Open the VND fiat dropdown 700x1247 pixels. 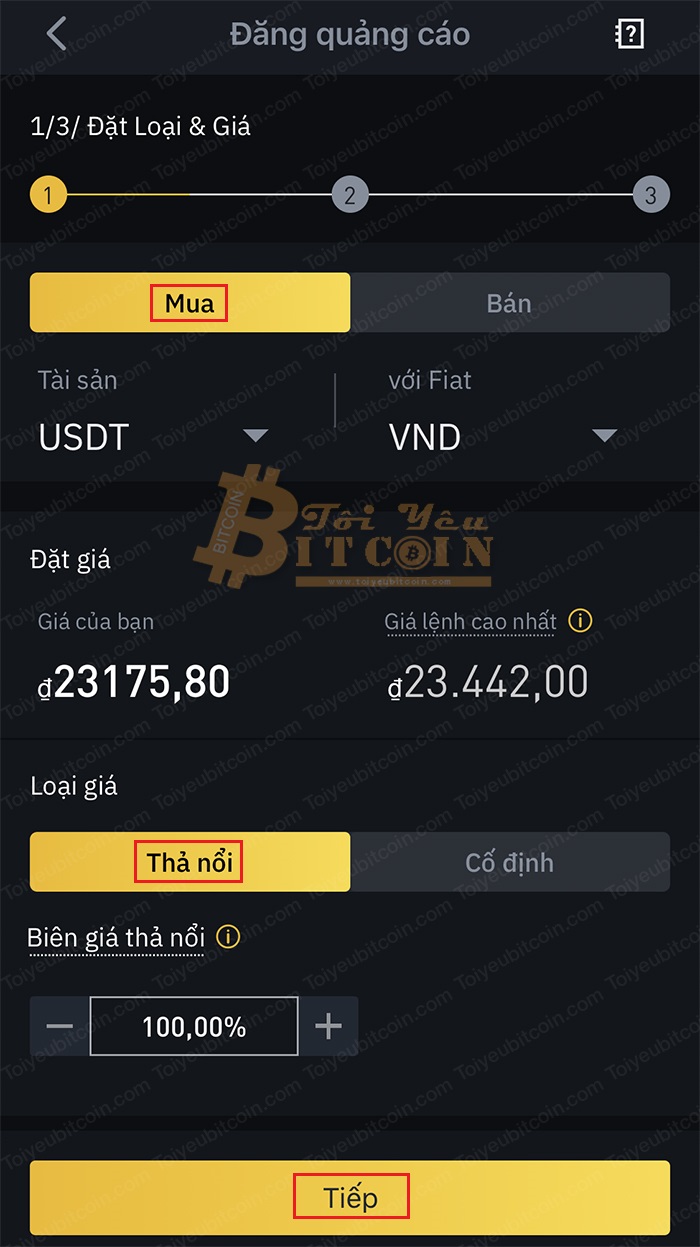[603, 436]
